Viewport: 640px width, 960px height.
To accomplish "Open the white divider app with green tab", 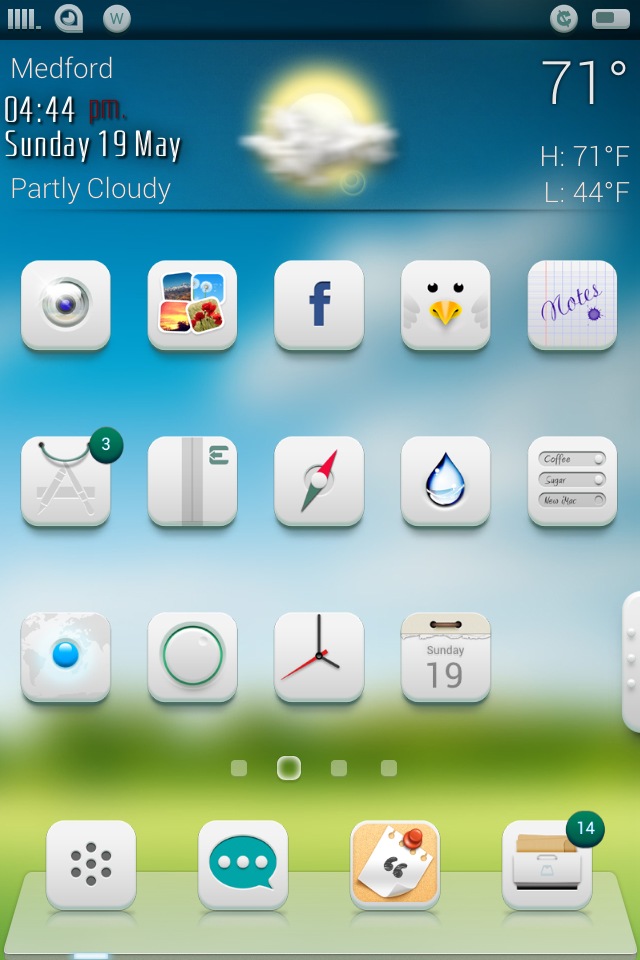I will pos(192,480).
